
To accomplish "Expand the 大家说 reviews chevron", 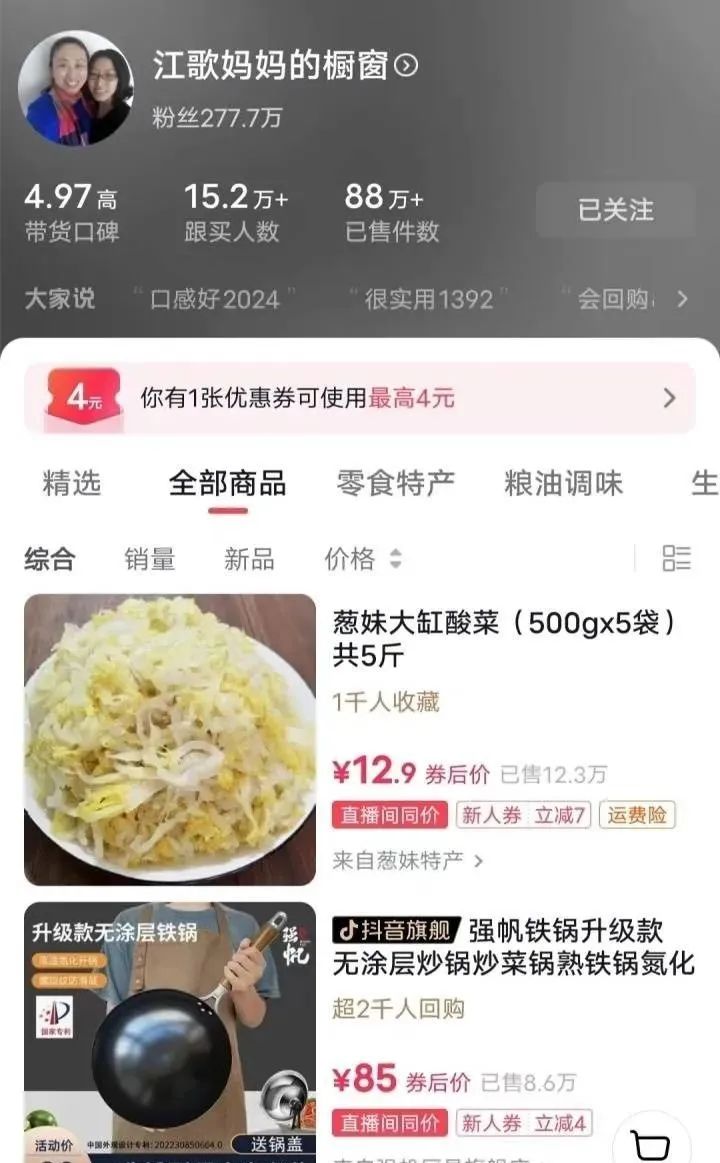I will [682, 298].
